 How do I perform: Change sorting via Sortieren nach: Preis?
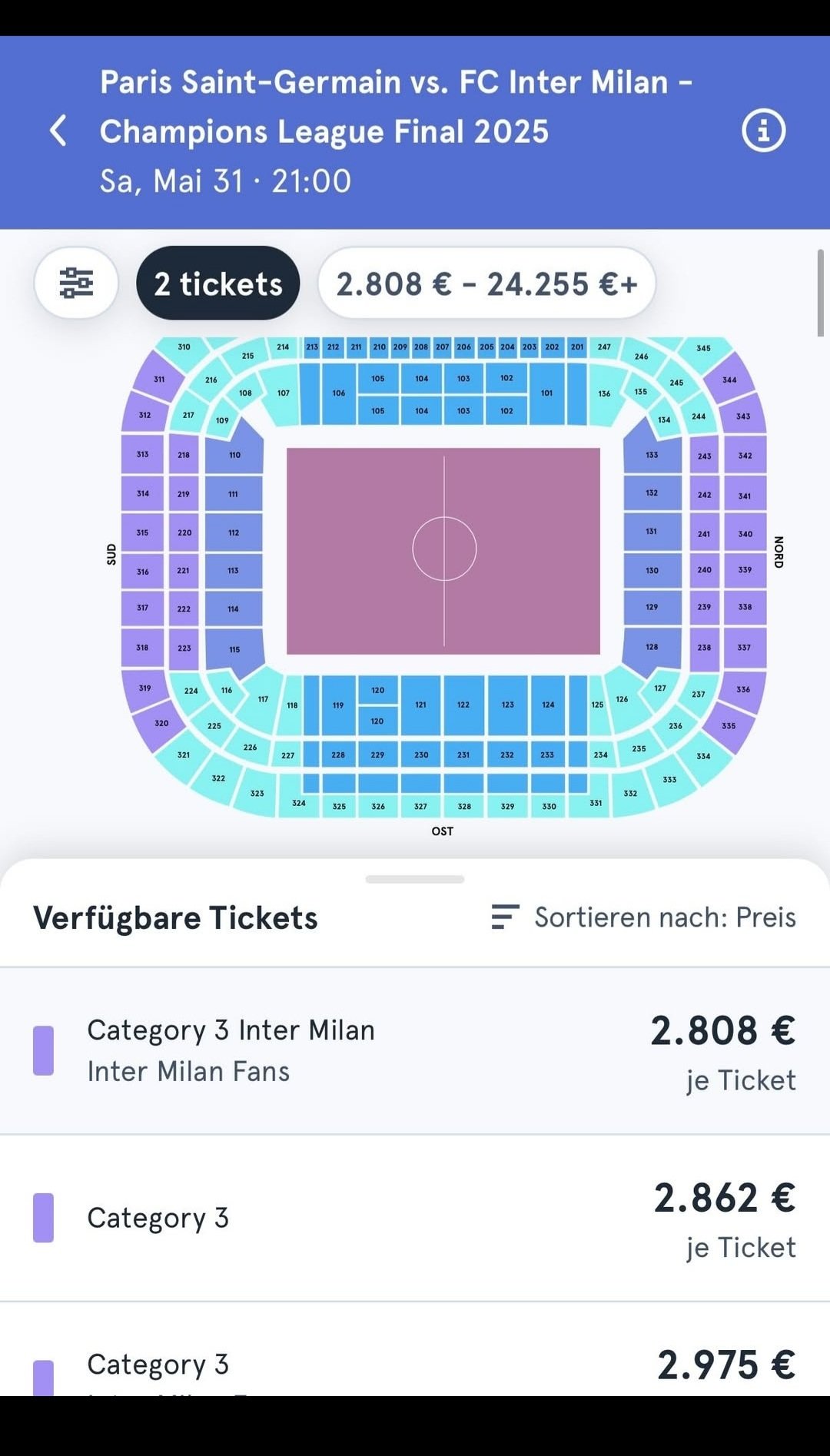coord(644,917)
